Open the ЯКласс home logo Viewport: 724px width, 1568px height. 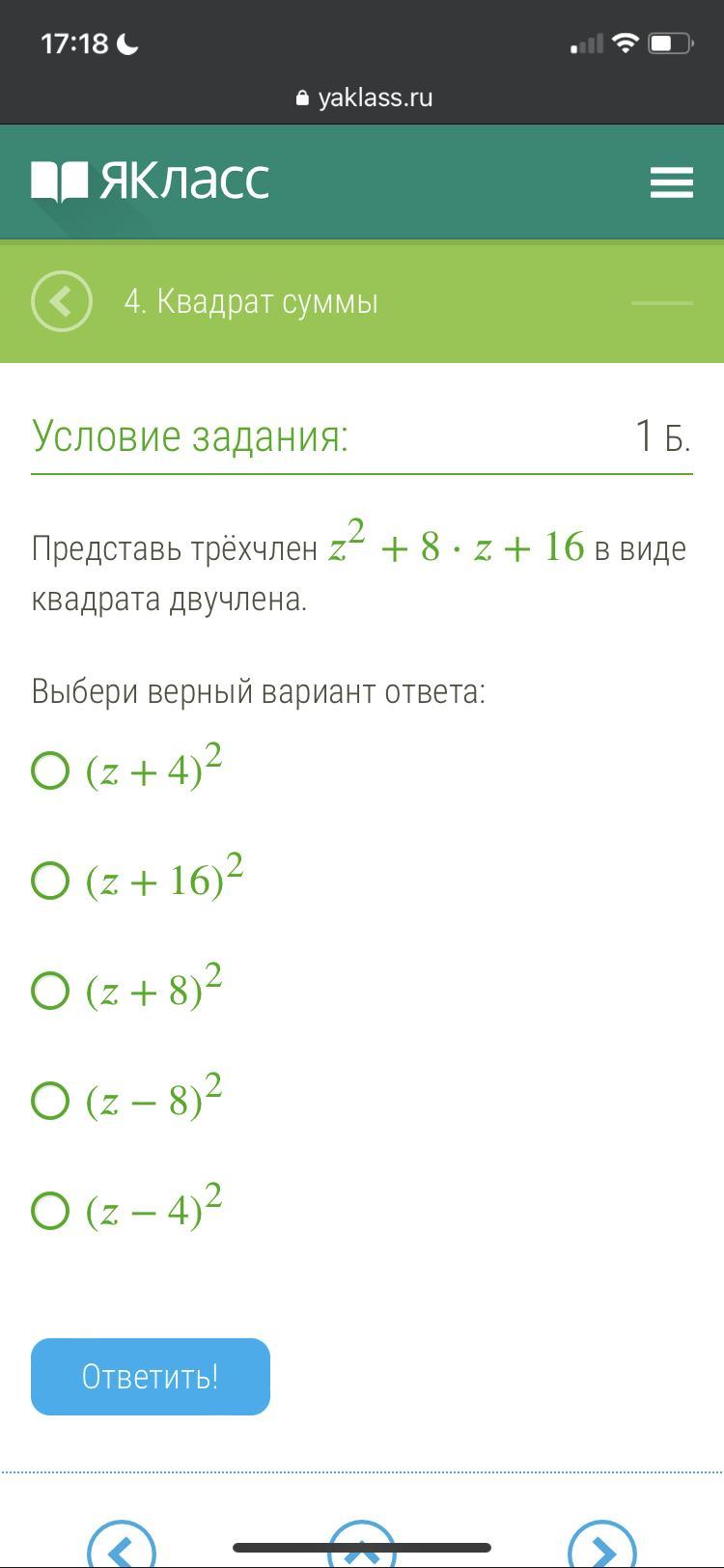pos(151,181)
